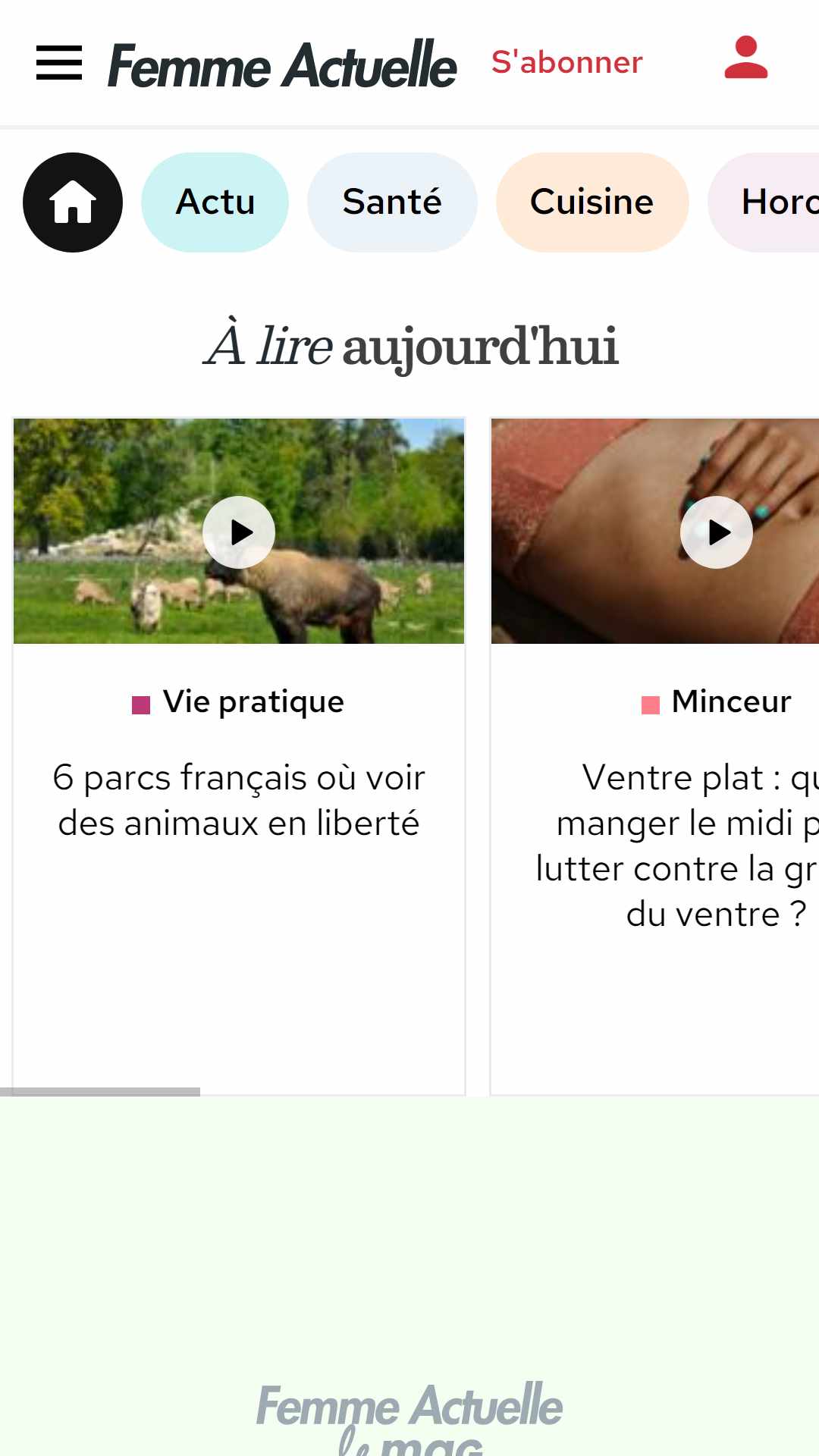
Task: Switch to the Santé category
Action: pos(391,202)
